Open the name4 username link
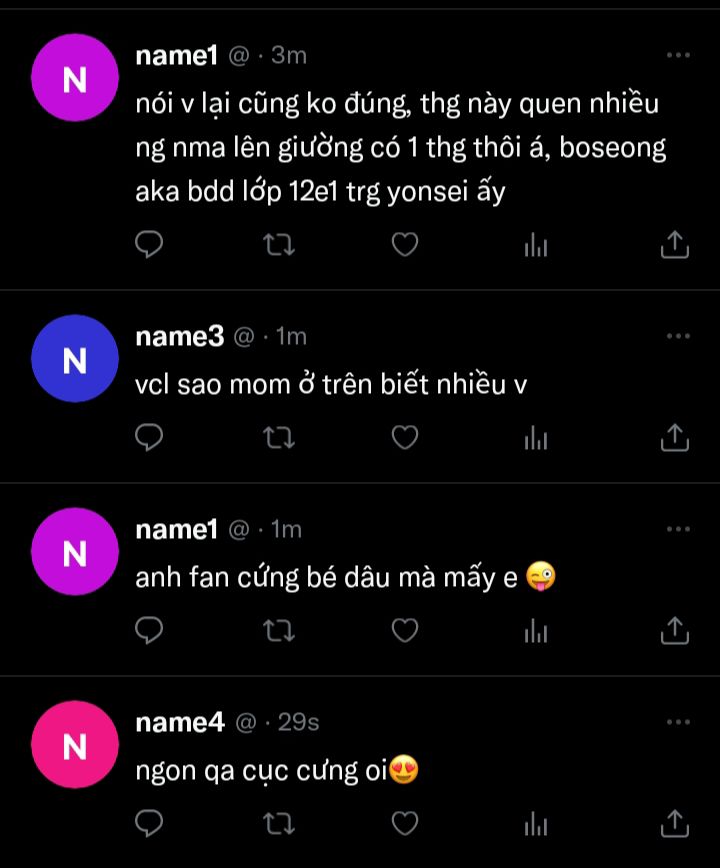 (x=180, y=722)
